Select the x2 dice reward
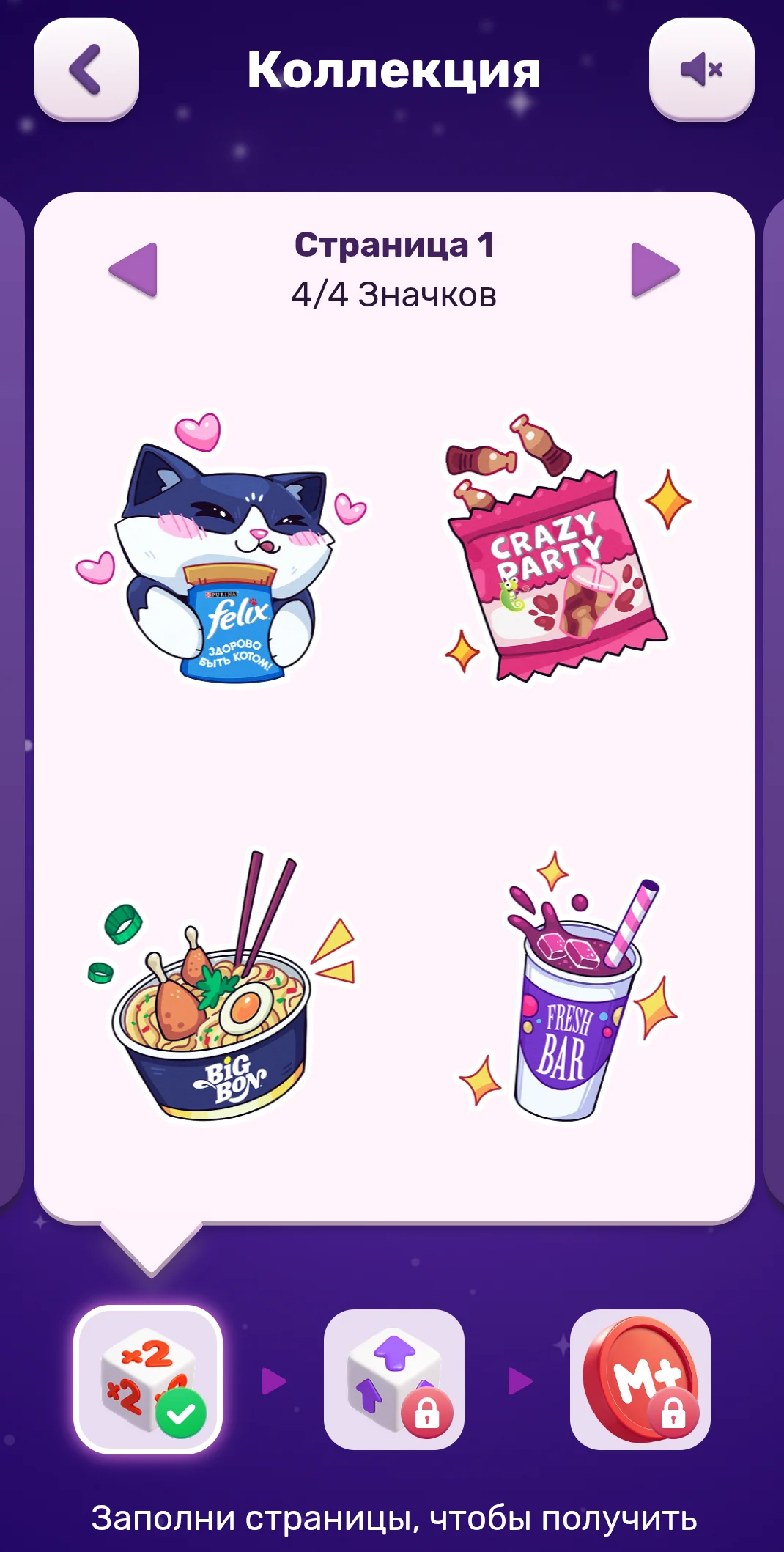This screenshot has height=1552, width=784. click(x=148, y=1379)
